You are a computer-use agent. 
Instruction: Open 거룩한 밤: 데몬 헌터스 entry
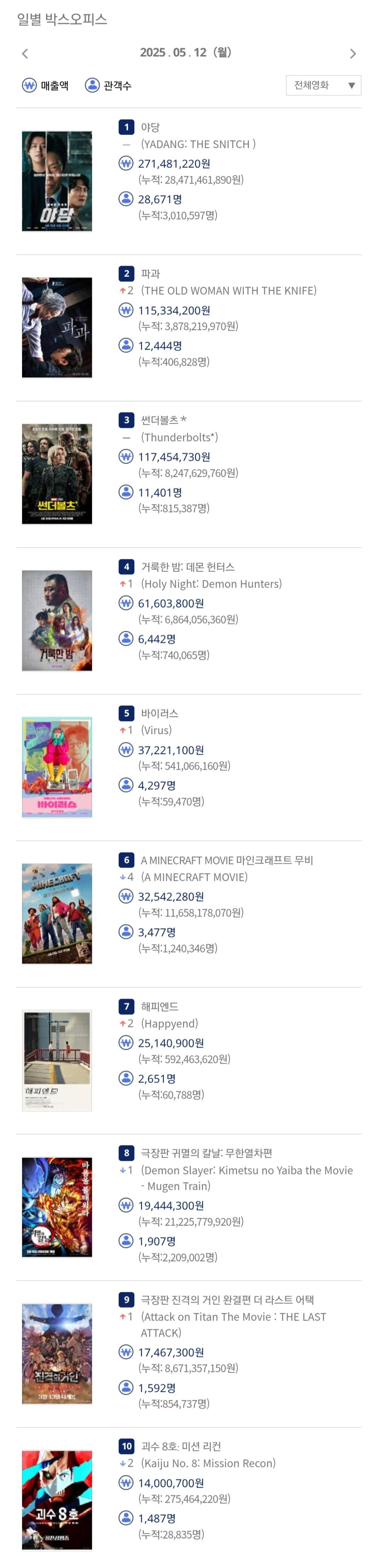pyautogui.click(x=187, y=567)
